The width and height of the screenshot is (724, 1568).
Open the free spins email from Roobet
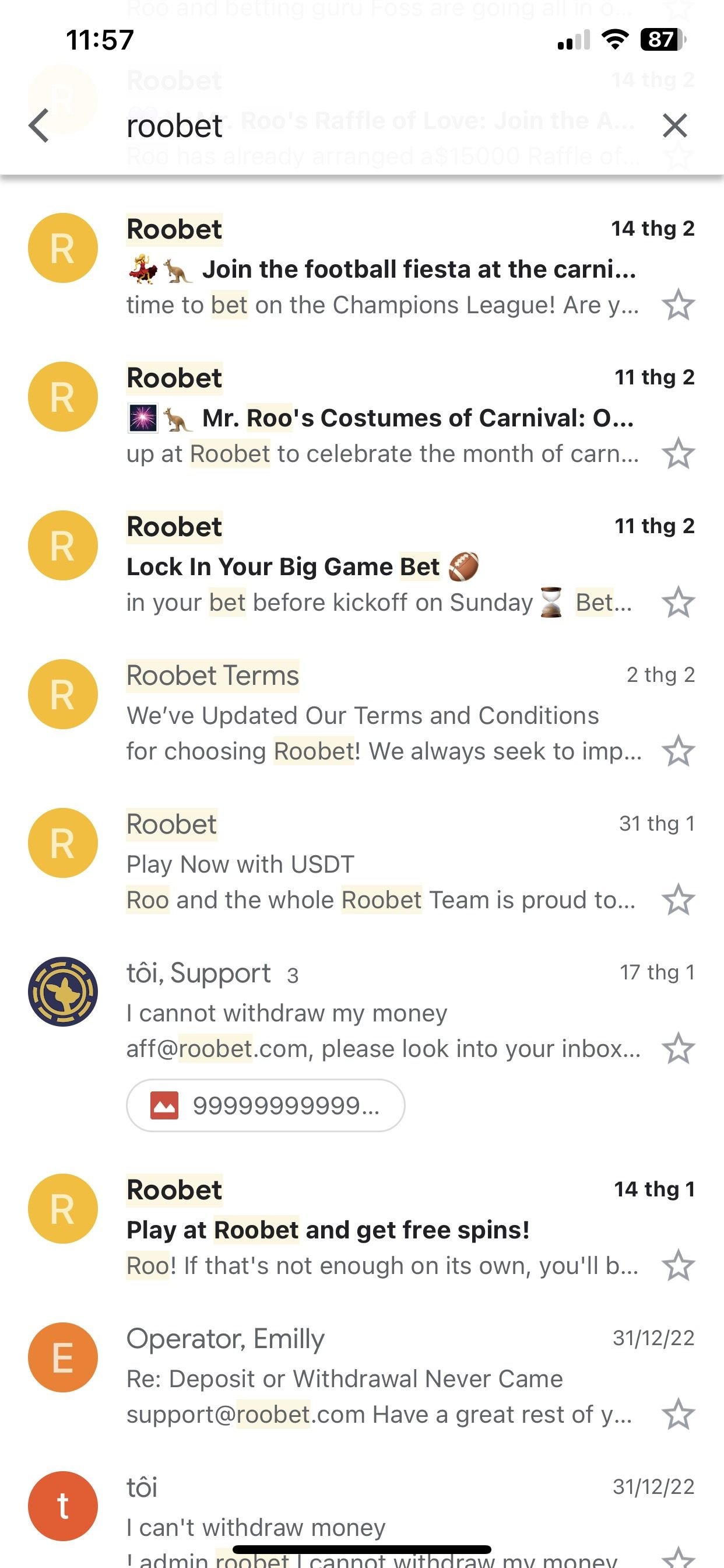point(362,1228)
